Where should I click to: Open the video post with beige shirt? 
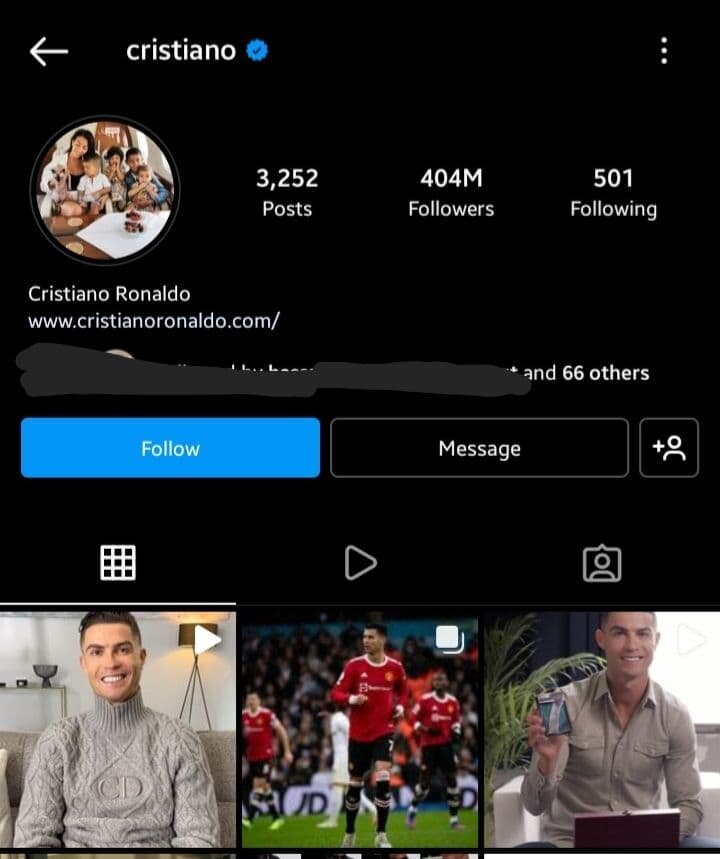pos(602,730)
